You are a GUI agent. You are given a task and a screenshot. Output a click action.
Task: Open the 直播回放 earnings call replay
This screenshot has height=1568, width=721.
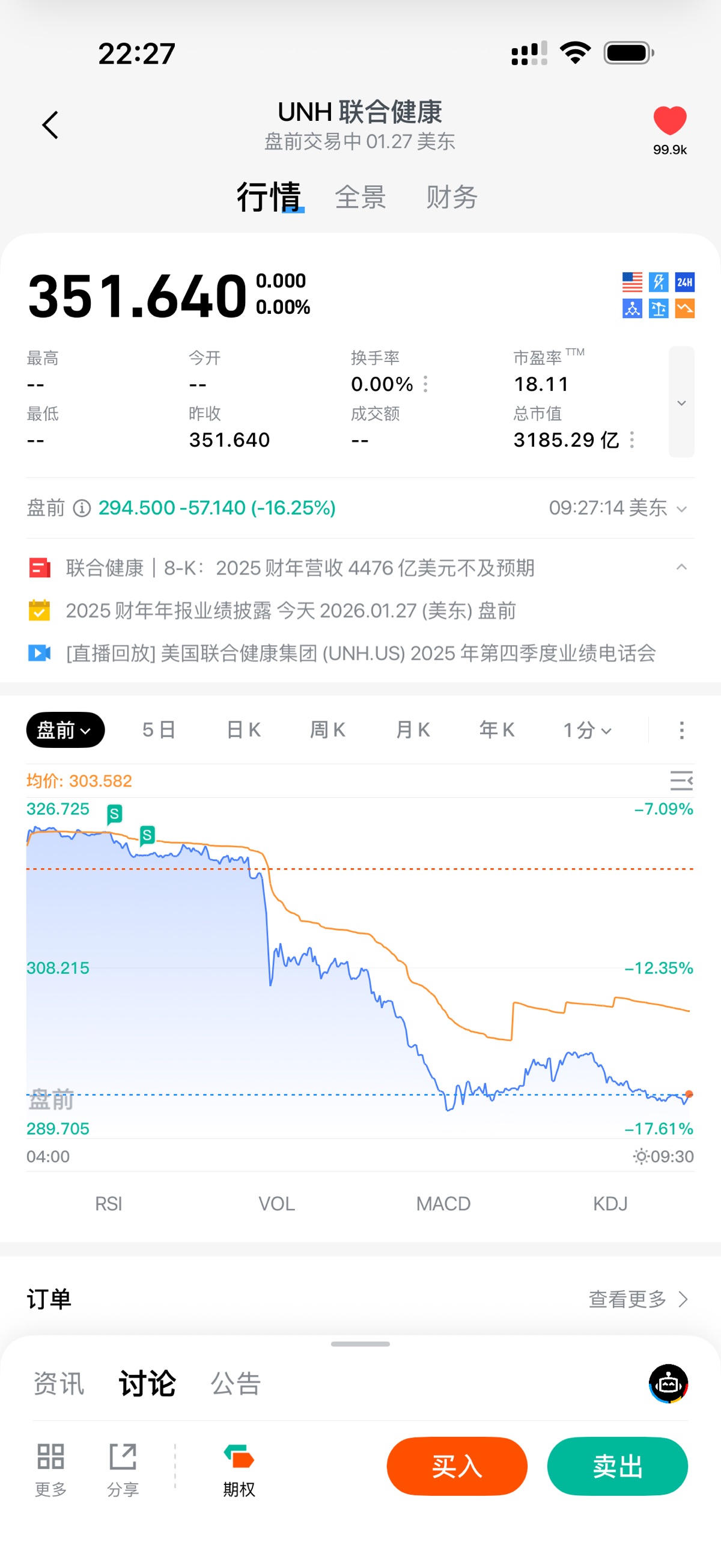[360, 653]
